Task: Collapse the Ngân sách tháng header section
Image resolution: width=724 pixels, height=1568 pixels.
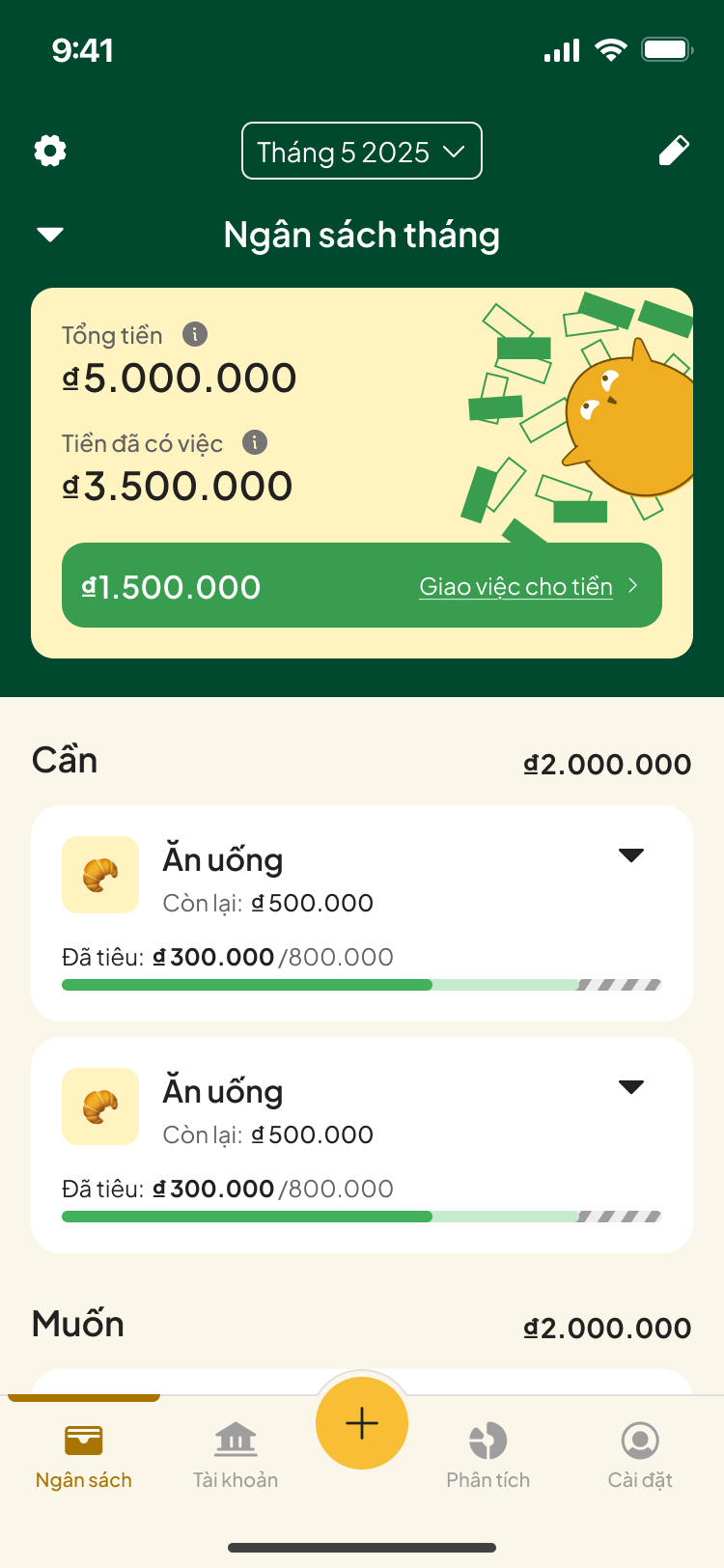Action: 49,235
